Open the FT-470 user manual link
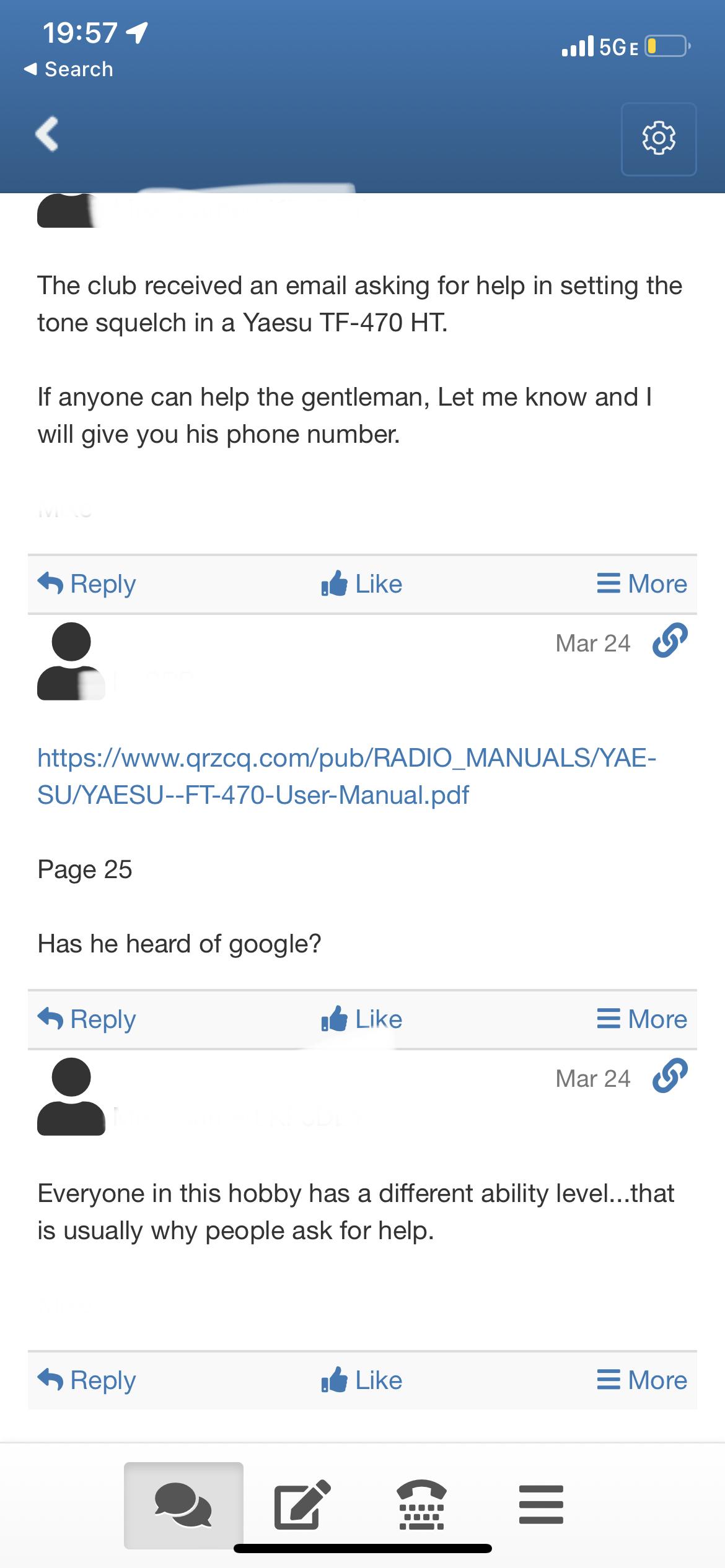 click(x=346, y=776)
